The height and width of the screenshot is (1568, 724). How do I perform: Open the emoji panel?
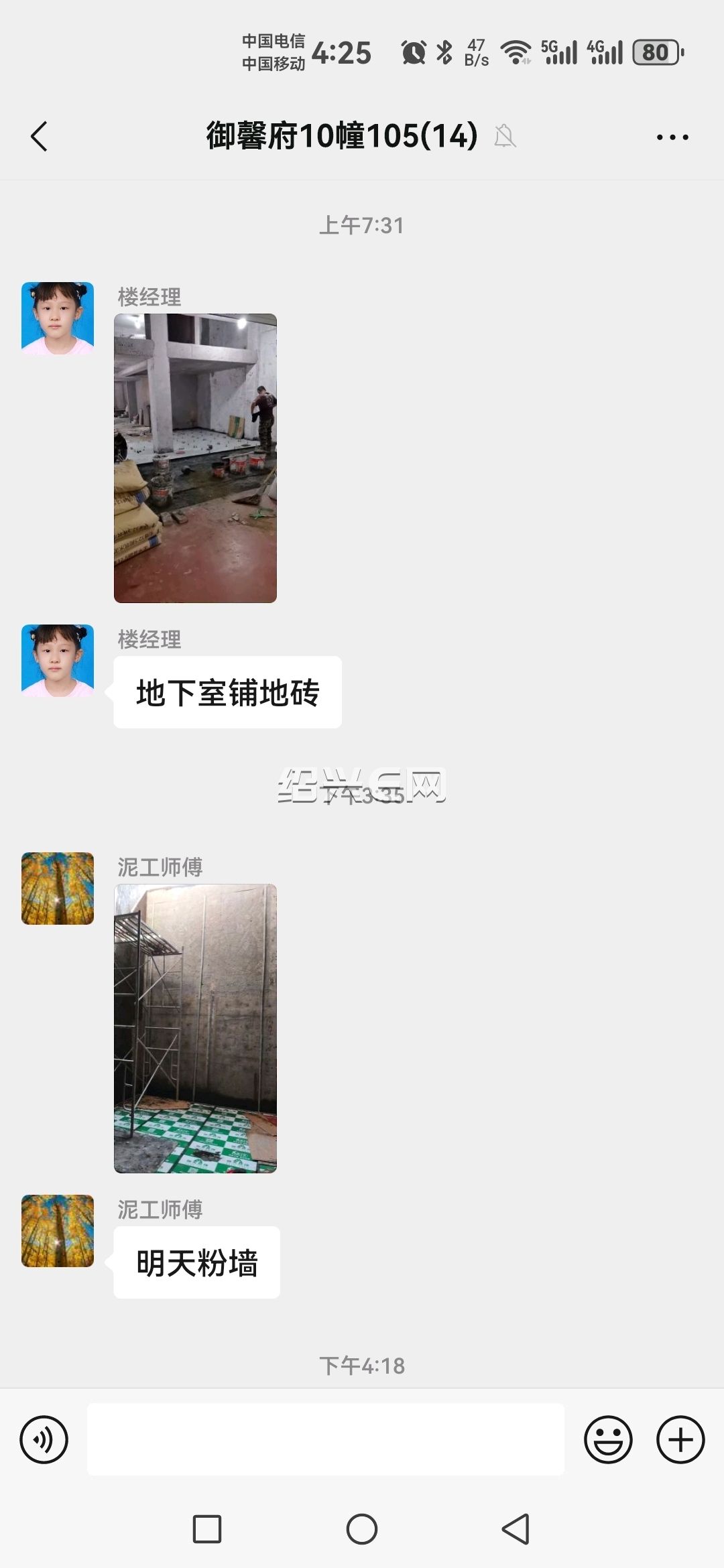coord(608,1439)
